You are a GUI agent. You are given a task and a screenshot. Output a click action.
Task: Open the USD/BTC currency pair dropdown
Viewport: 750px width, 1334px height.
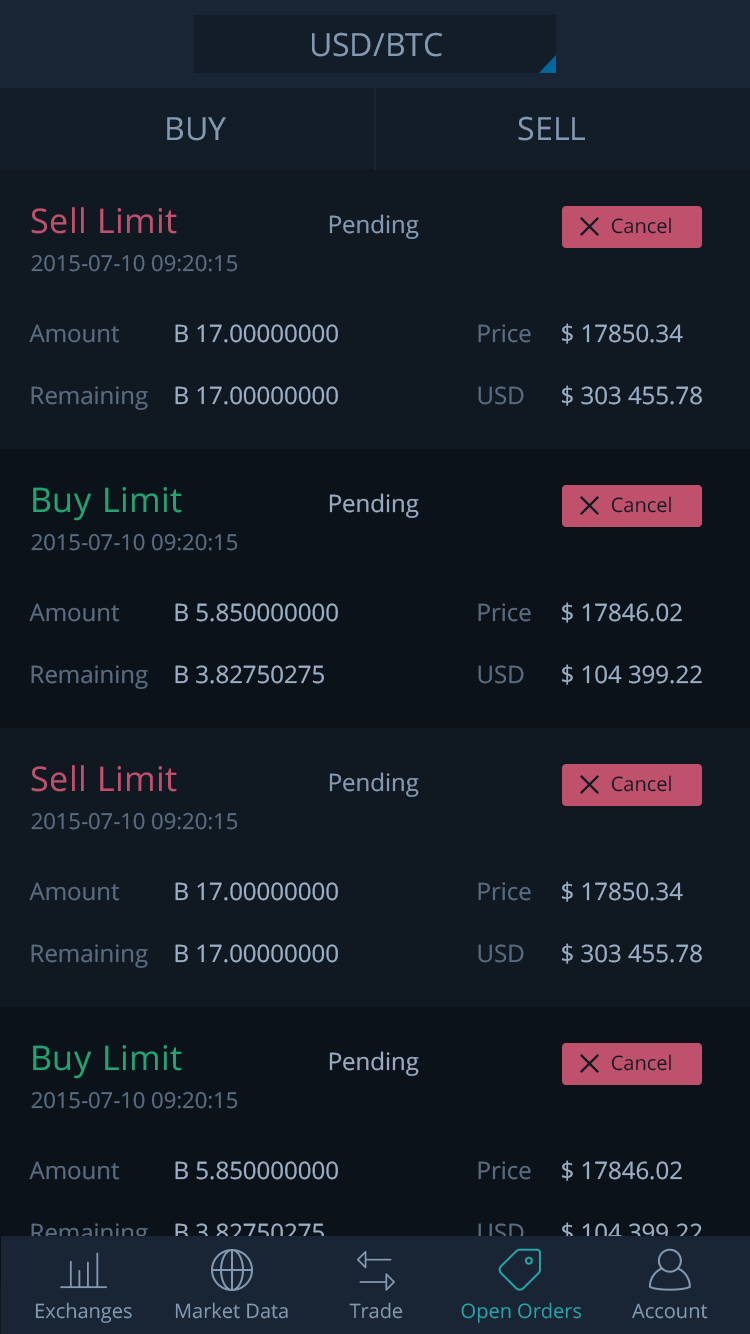click(x=375, y=44)
